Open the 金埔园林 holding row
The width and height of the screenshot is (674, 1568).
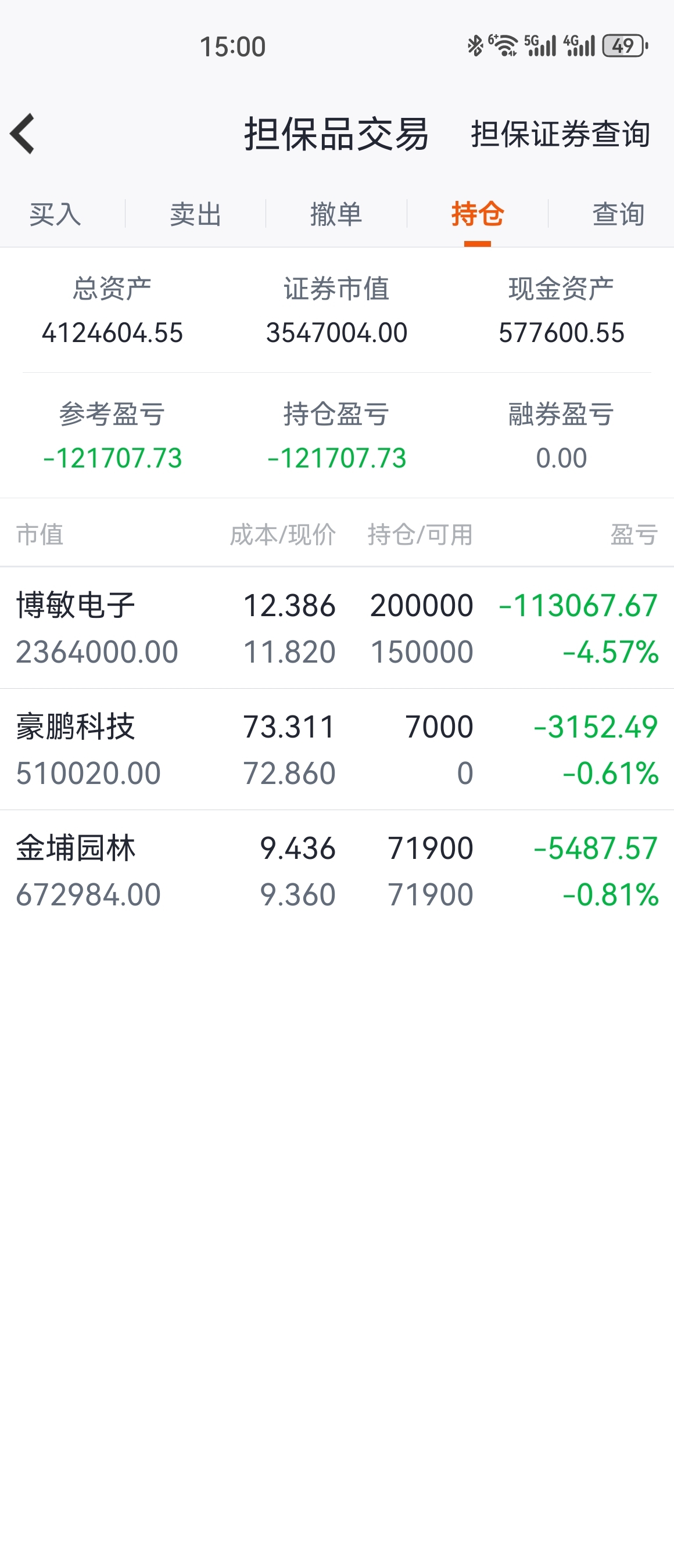tap(336, 871)
